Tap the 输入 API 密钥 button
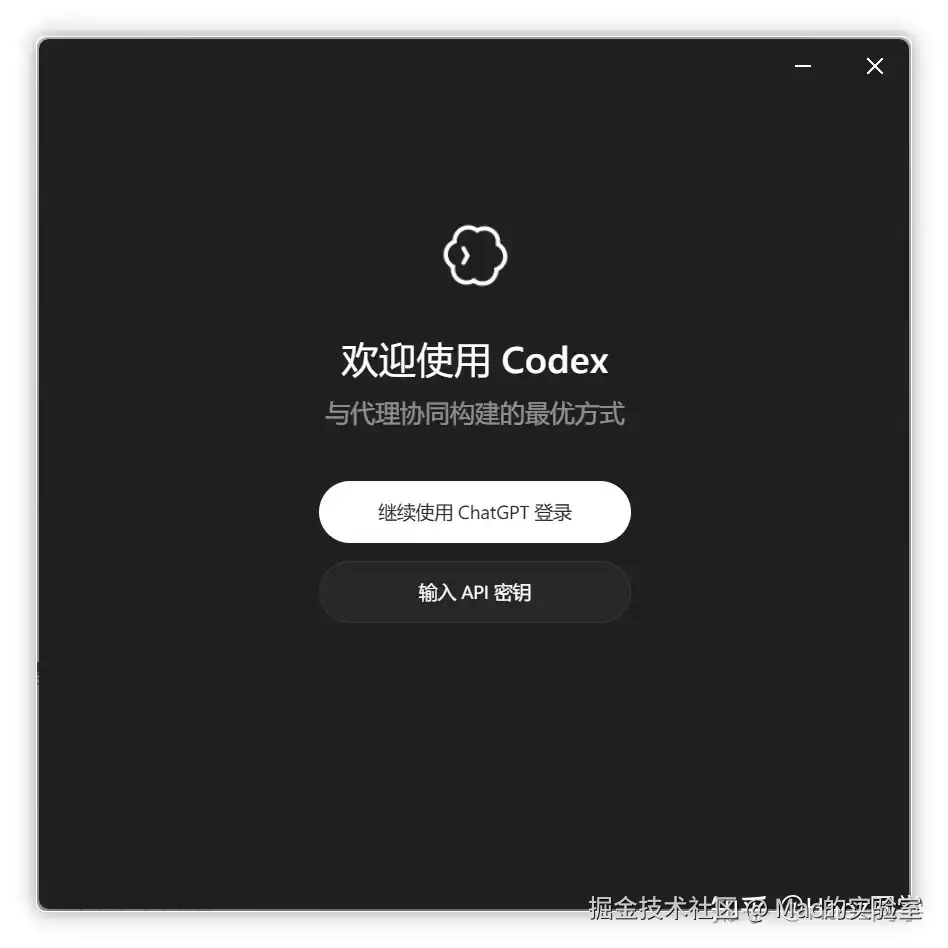The height and width of the screenshot is (948, 948). point(474,592)
